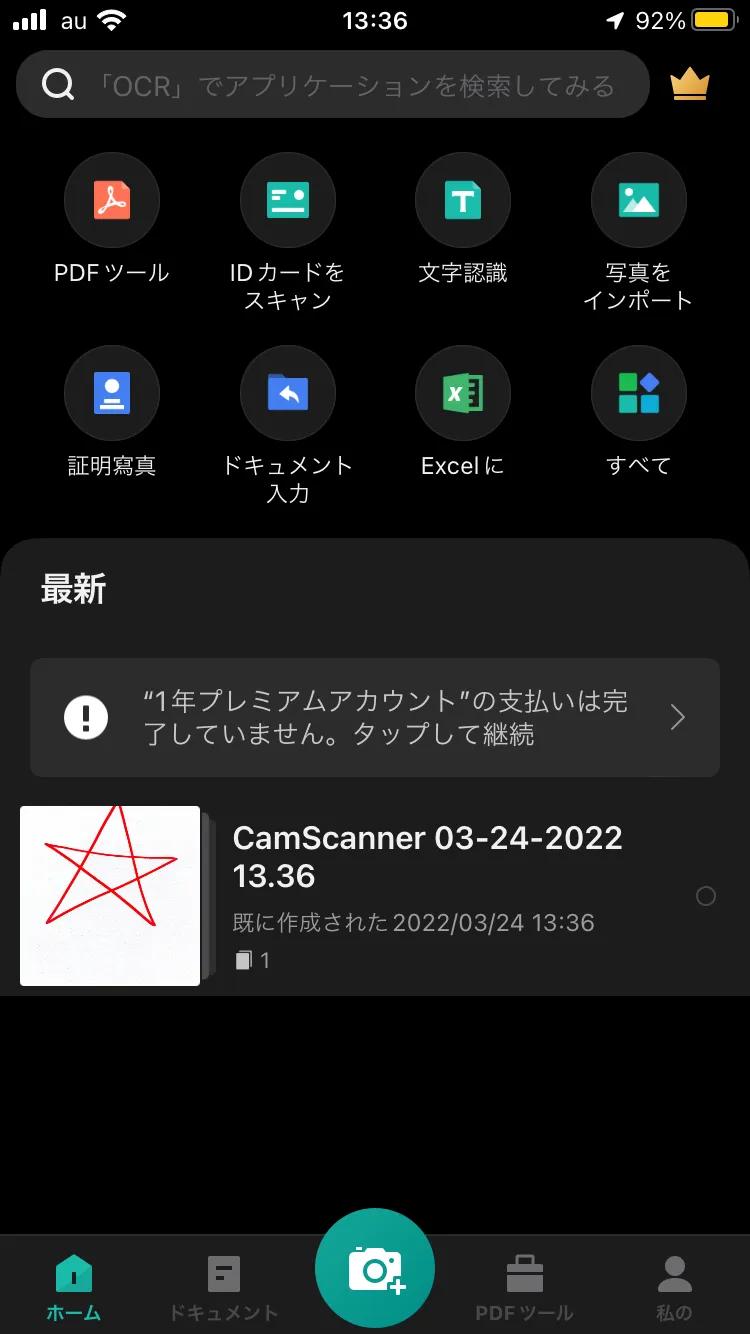Launch 文字認識 text recognition

[x=463, y=200]
